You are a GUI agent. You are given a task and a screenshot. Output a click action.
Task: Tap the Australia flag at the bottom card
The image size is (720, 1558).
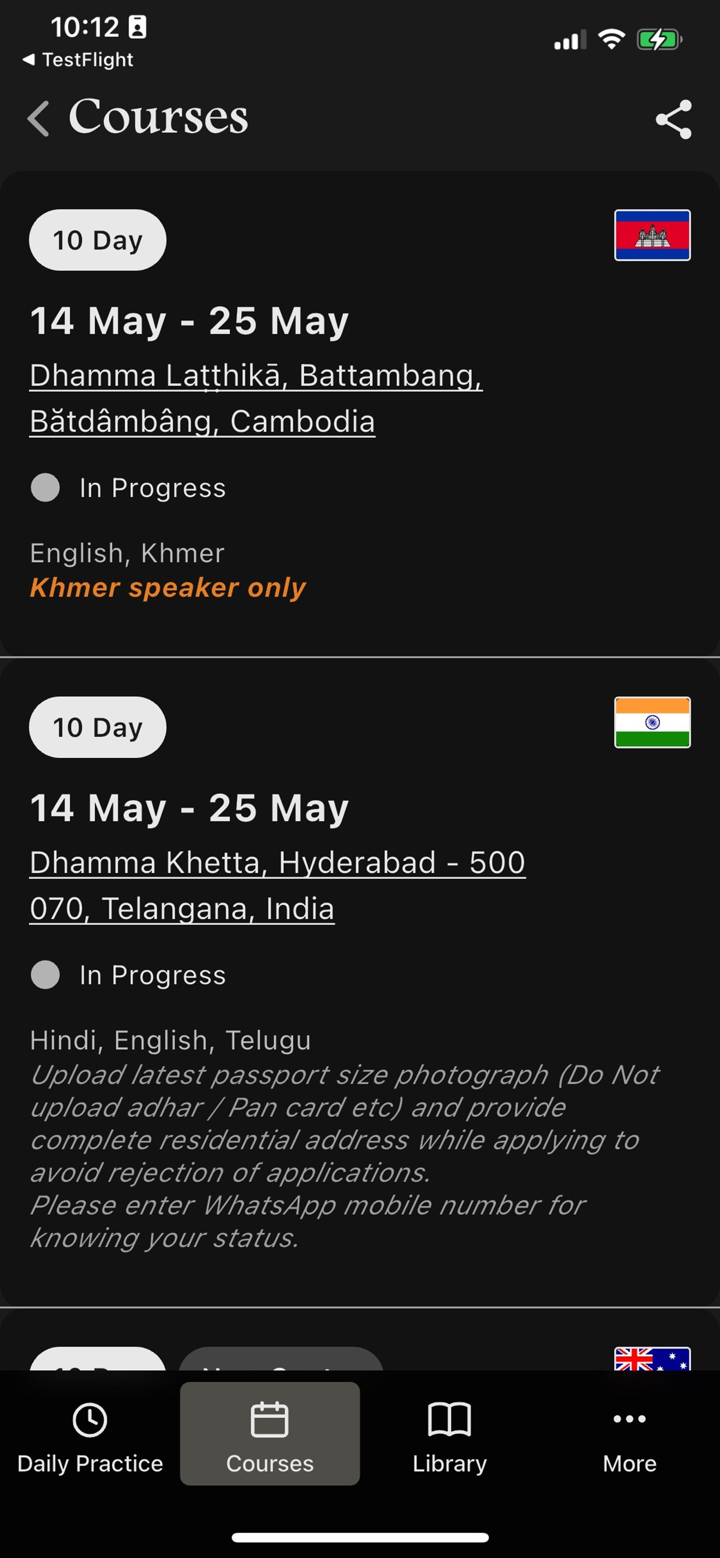coord(652,1360)
